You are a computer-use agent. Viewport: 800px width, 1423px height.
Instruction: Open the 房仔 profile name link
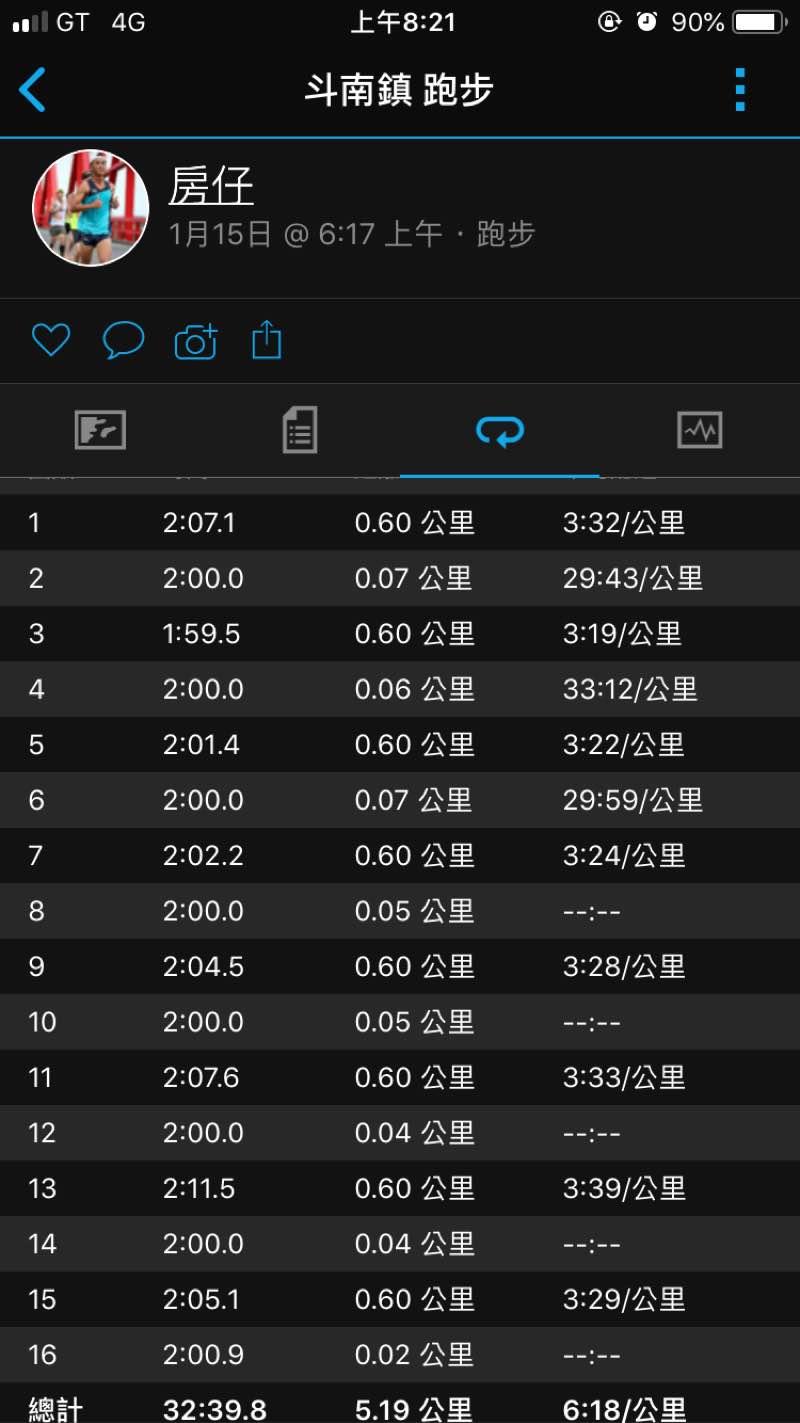pos(211,186)
